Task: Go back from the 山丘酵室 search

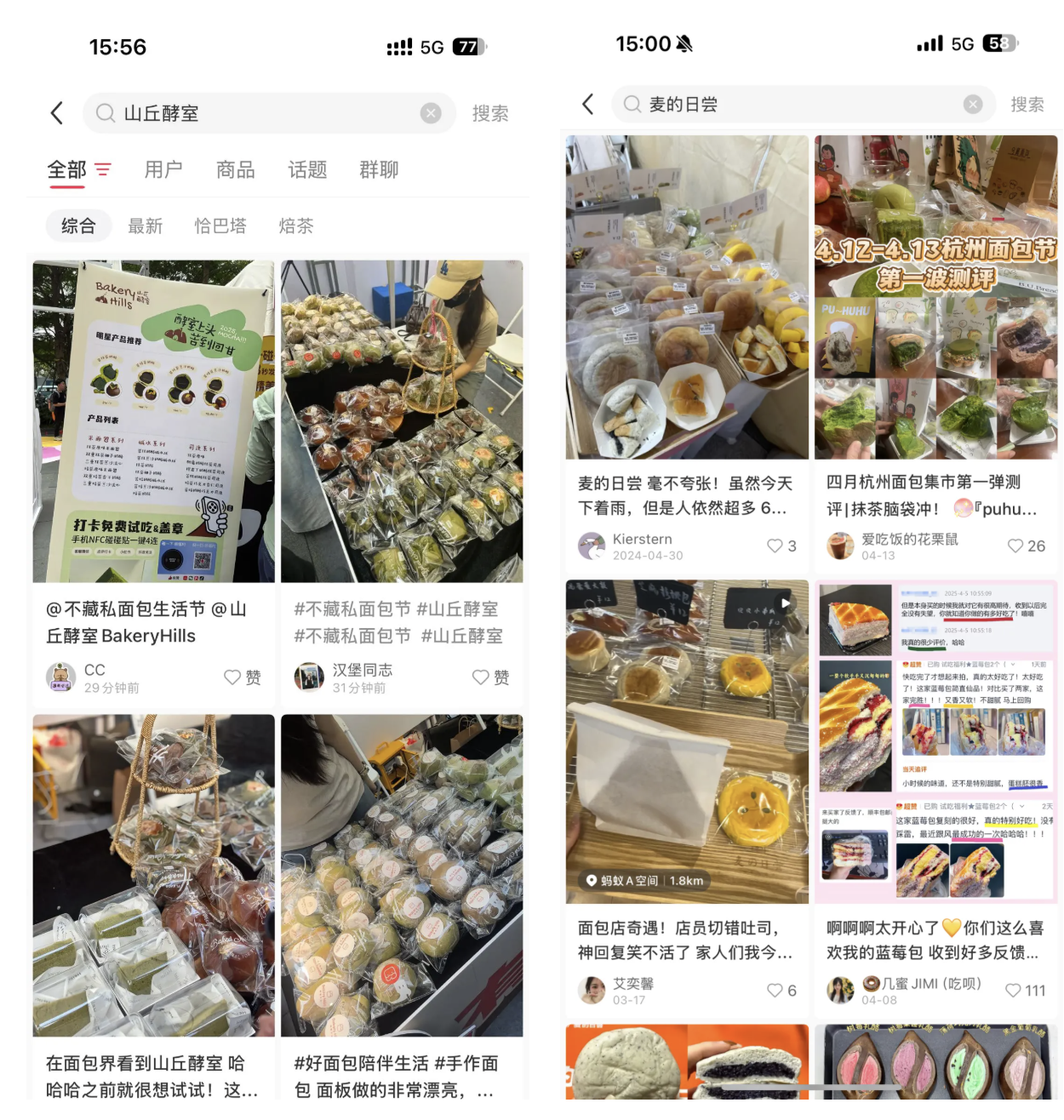Action: (57, 113)
